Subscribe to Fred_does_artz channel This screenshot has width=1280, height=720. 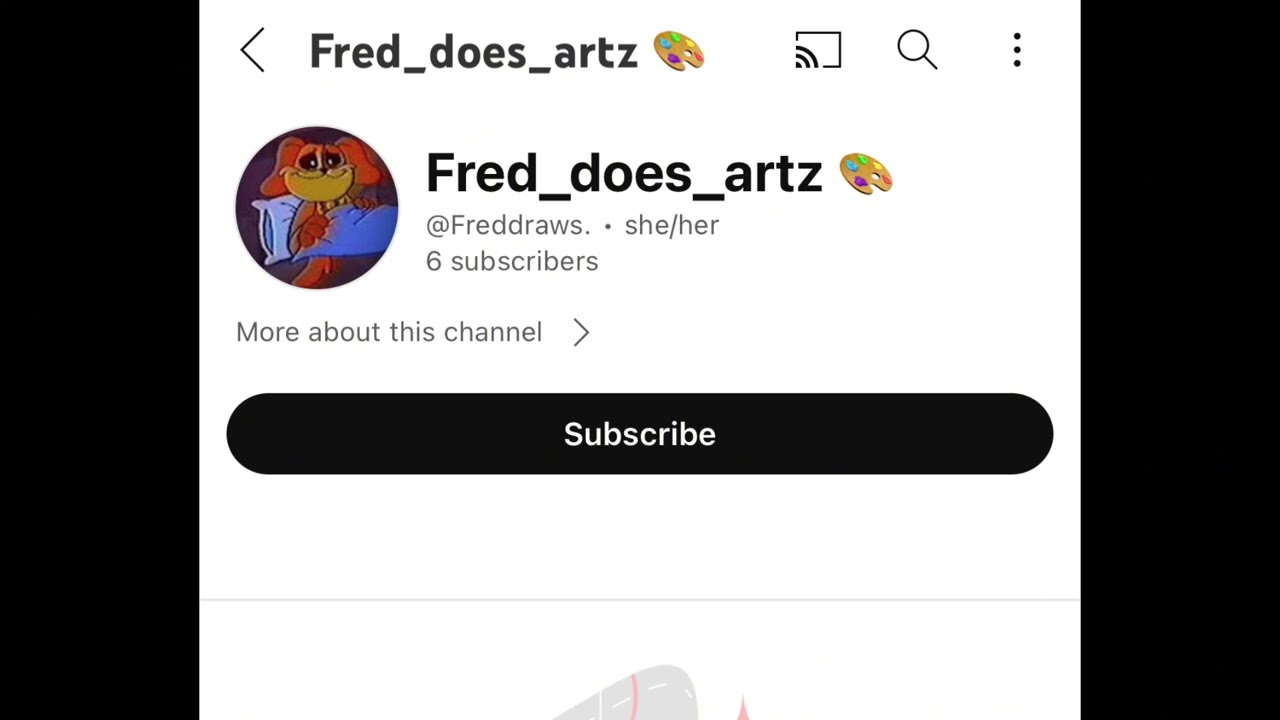pyautogui.click(x=639, y=434)
